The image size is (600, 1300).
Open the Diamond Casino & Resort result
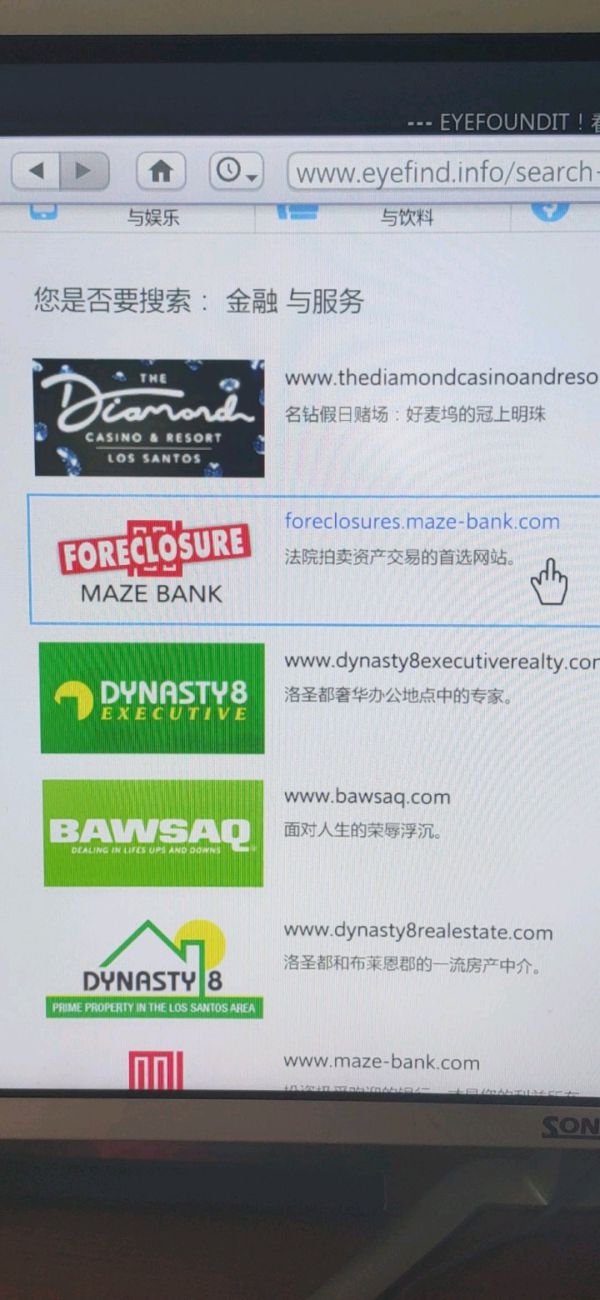click(x=440, y=377)
